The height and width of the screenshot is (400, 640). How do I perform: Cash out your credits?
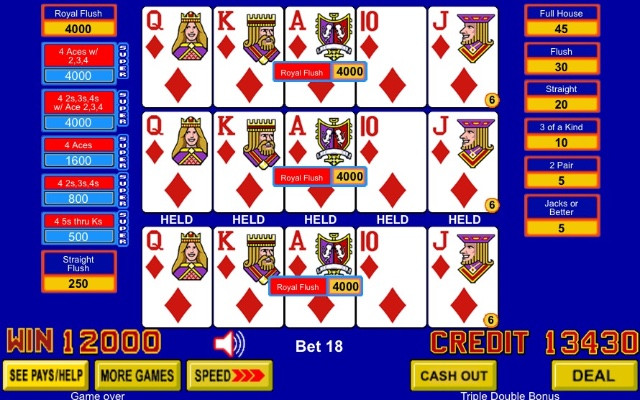click(453, 375)
